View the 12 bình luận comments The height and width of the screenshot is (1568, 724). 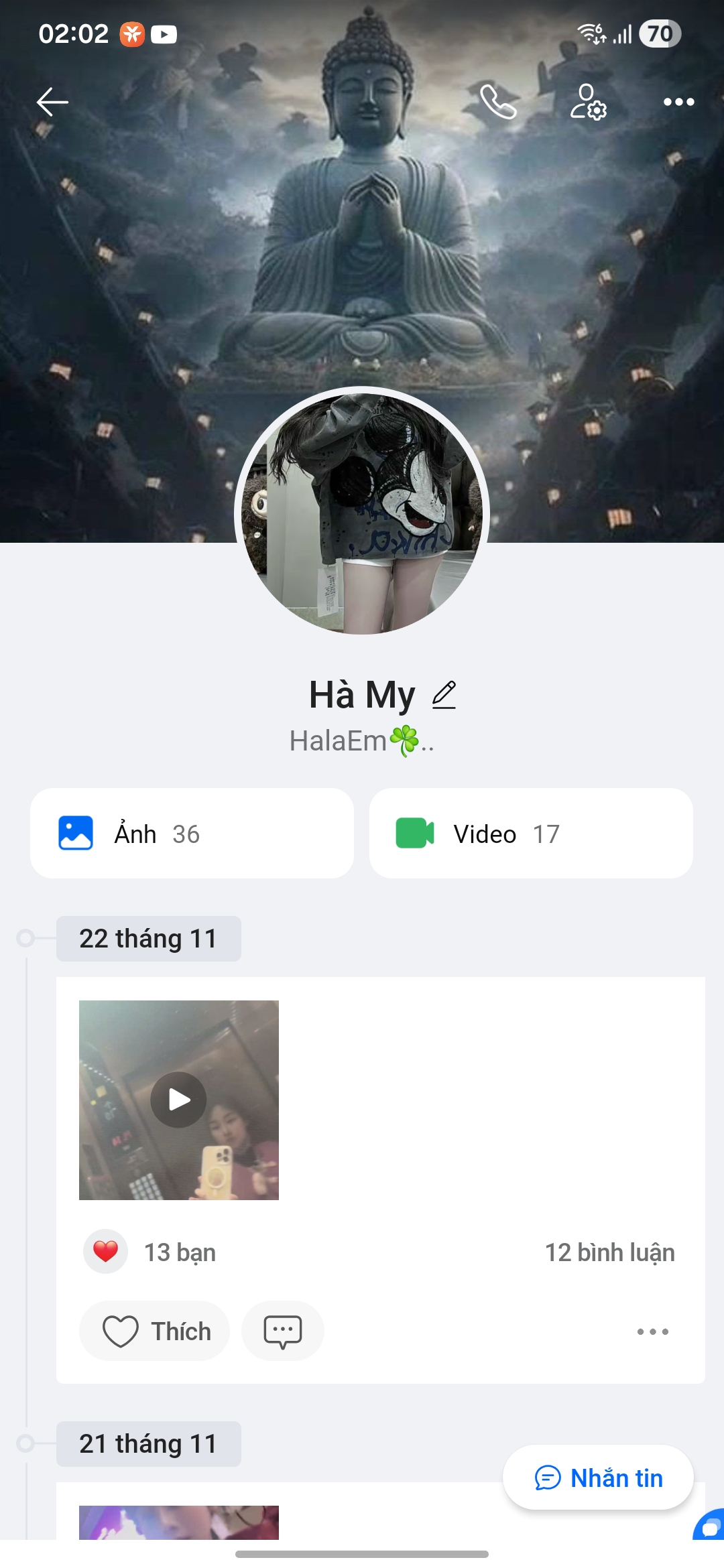[609, 1252]
